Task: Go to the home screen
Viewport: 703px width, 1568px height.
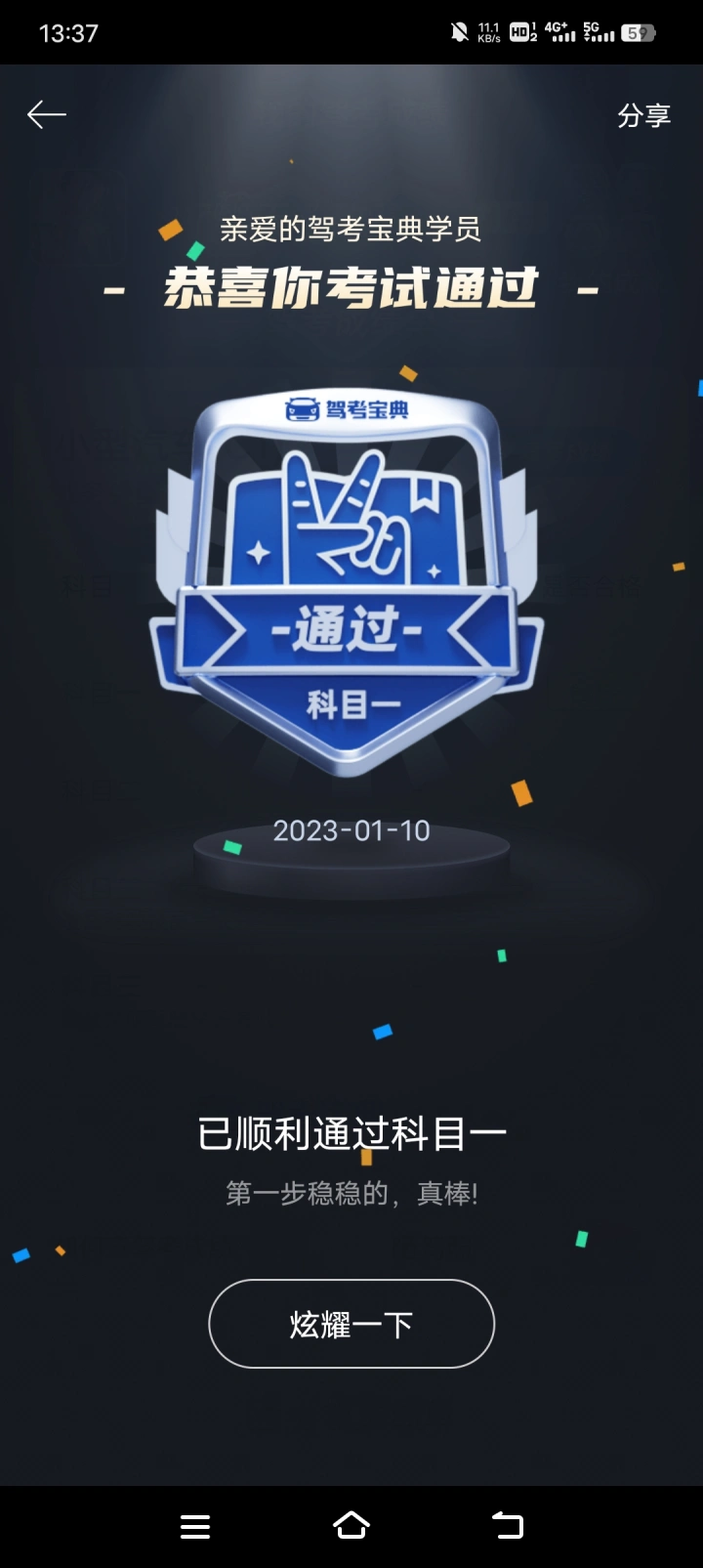Action: point(351,1526)
